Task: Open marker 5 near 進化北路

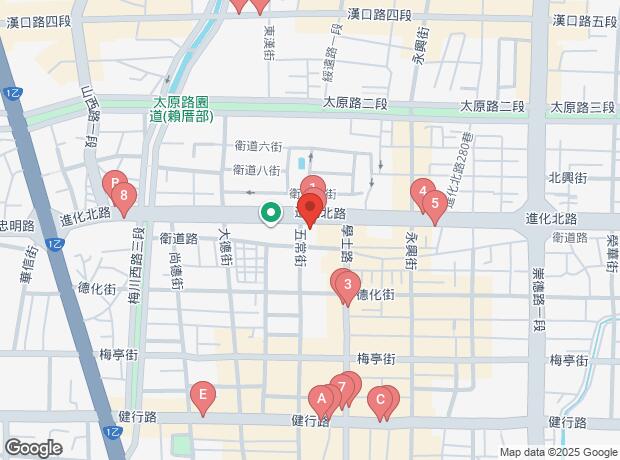Action: 434,203
